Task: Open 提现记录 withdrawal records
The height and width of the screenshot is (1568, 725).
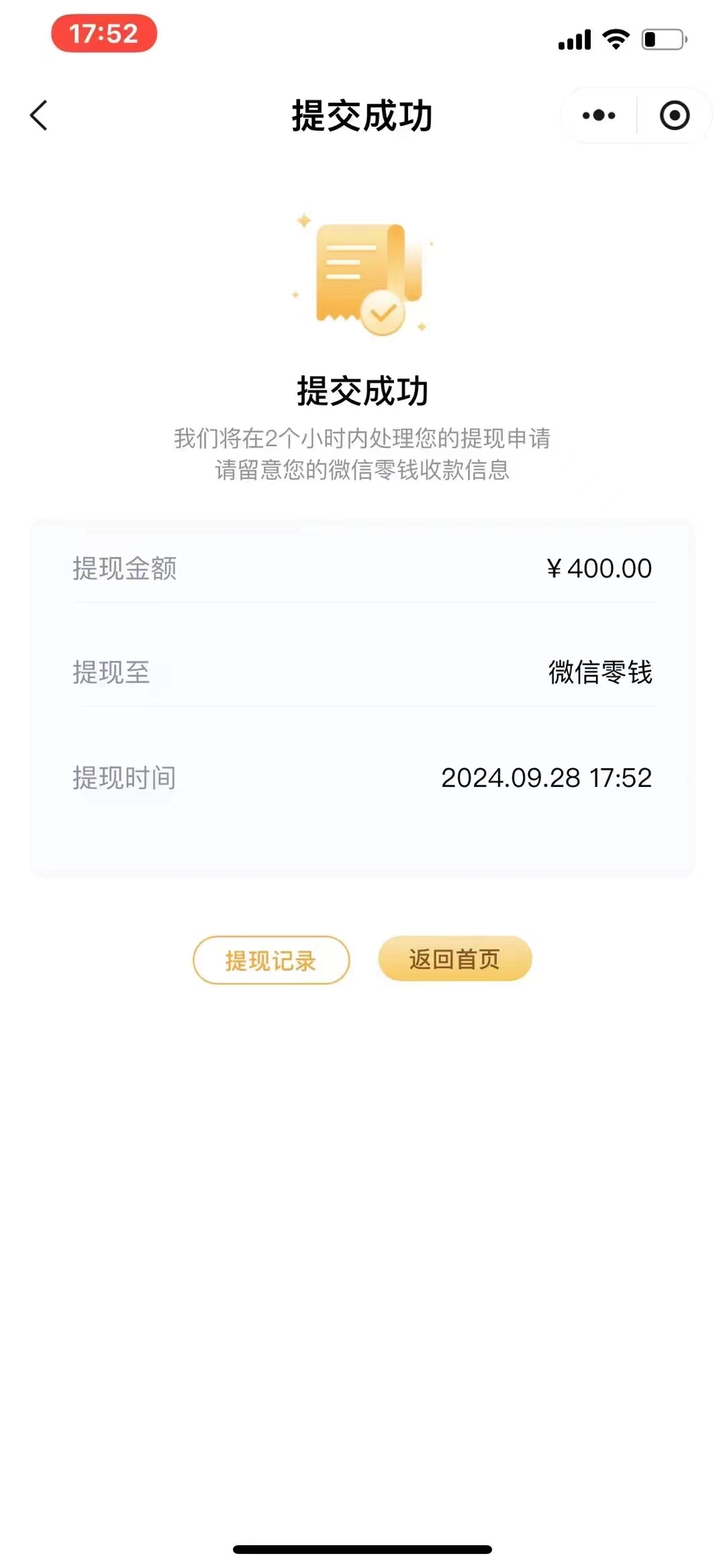Action: (x=271, y=960)
